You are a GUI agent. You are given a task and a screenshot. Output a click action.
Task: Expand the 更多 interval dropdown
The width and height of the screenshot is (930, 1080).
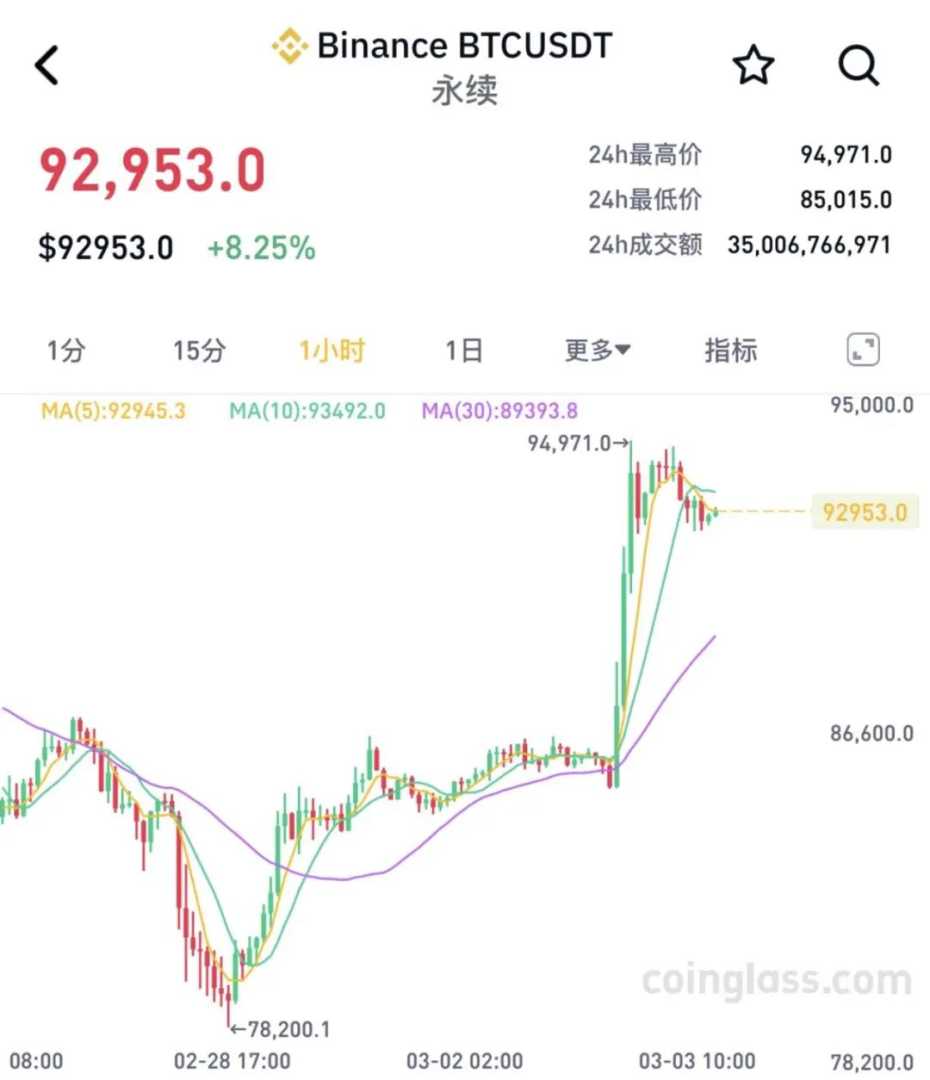pyautogui.click(x=597, y=351)
